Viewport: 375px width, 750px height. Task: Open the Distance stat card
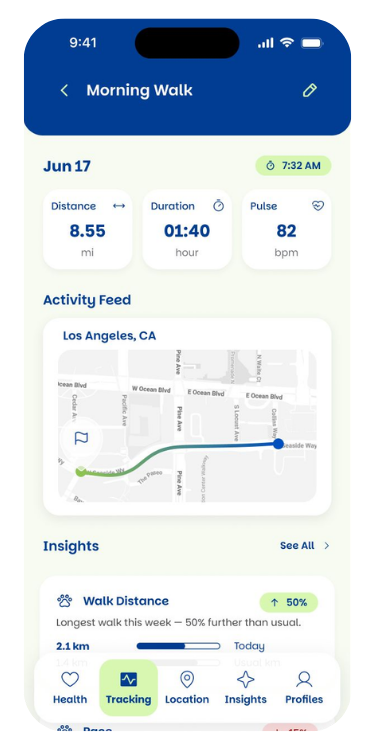point(88,229)
